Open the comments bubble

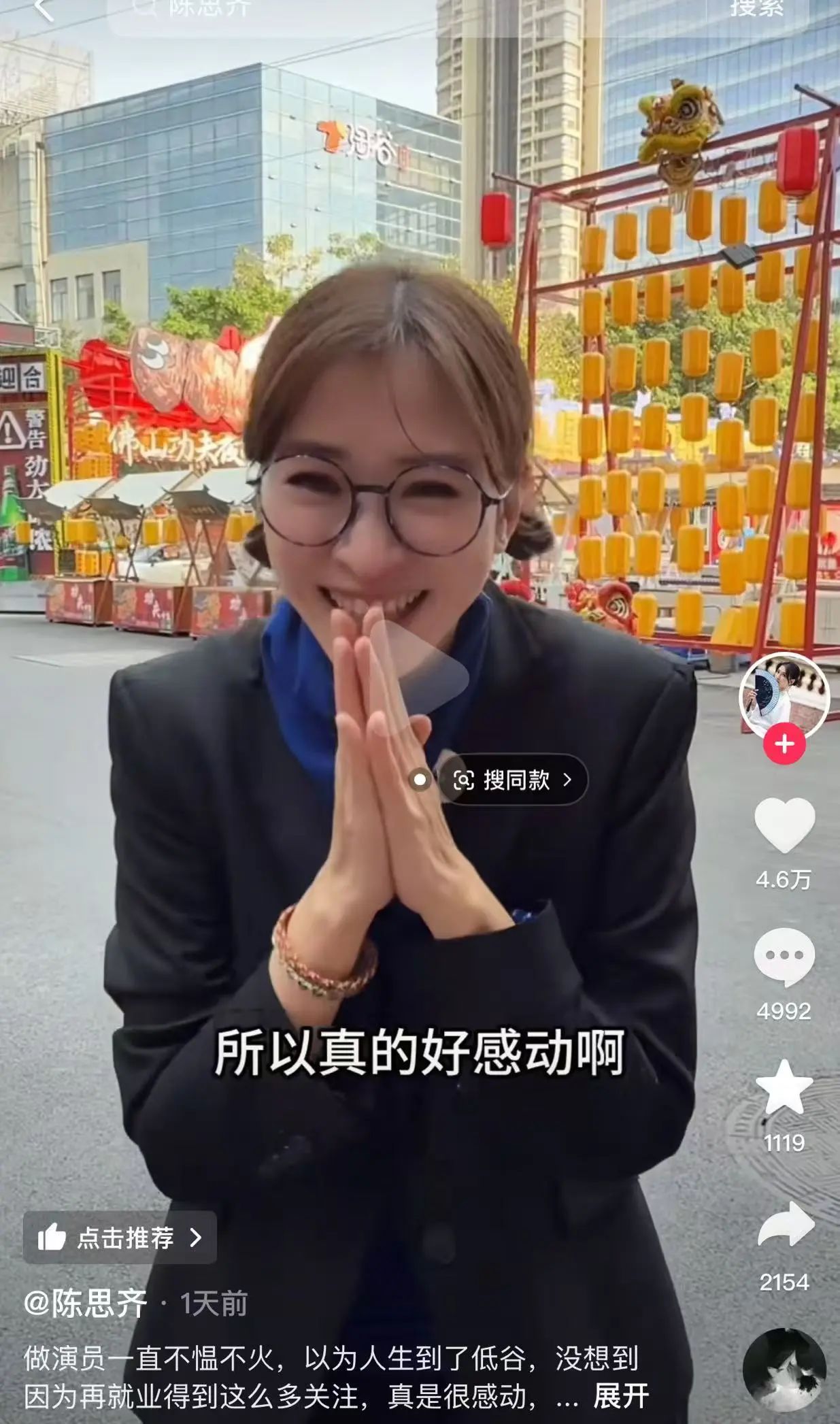coord(784,957)
